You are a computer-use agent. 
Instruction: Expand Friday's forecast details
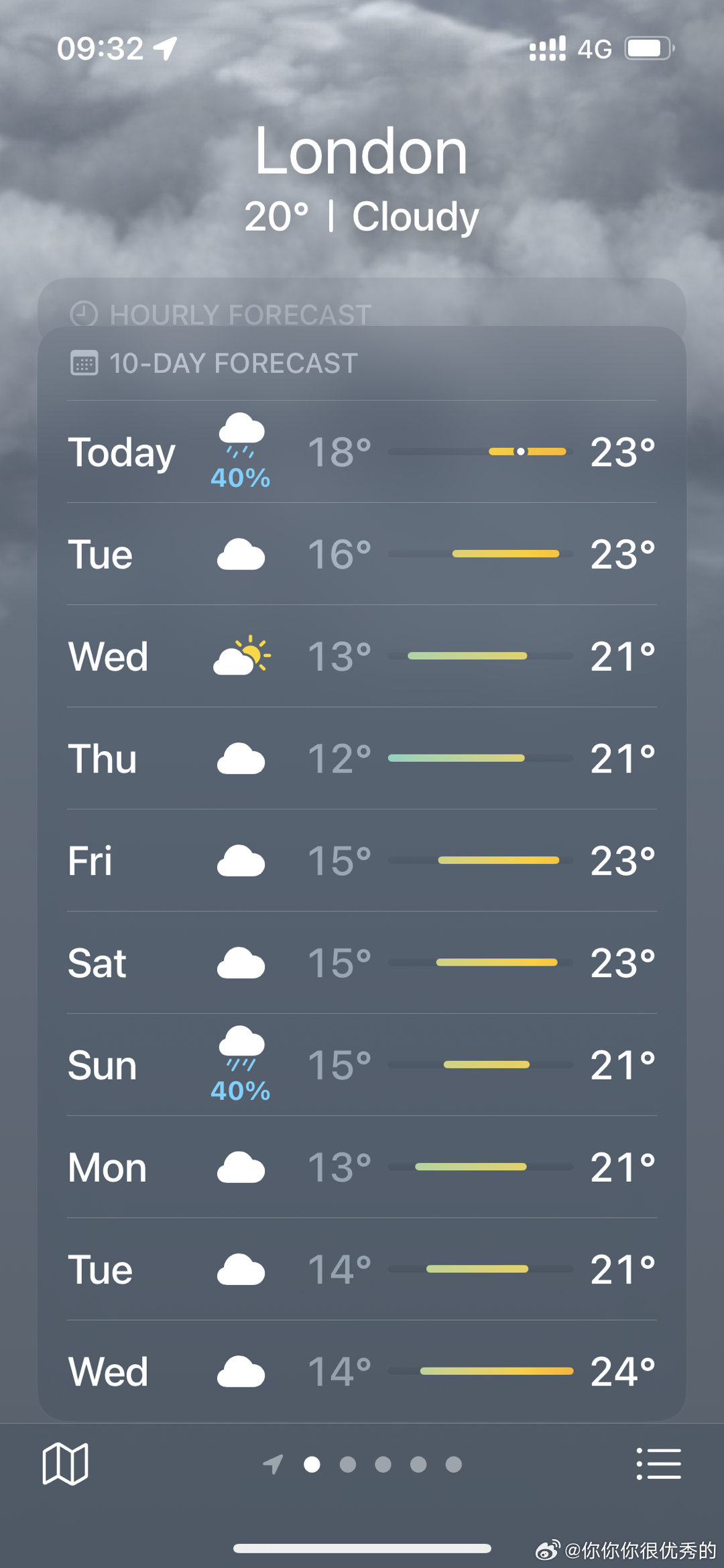click(x=362, y=860)
